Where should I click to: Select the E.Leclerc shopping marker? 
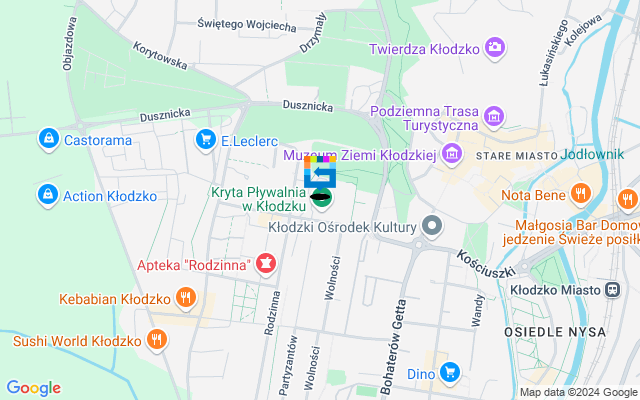[207, 139]
